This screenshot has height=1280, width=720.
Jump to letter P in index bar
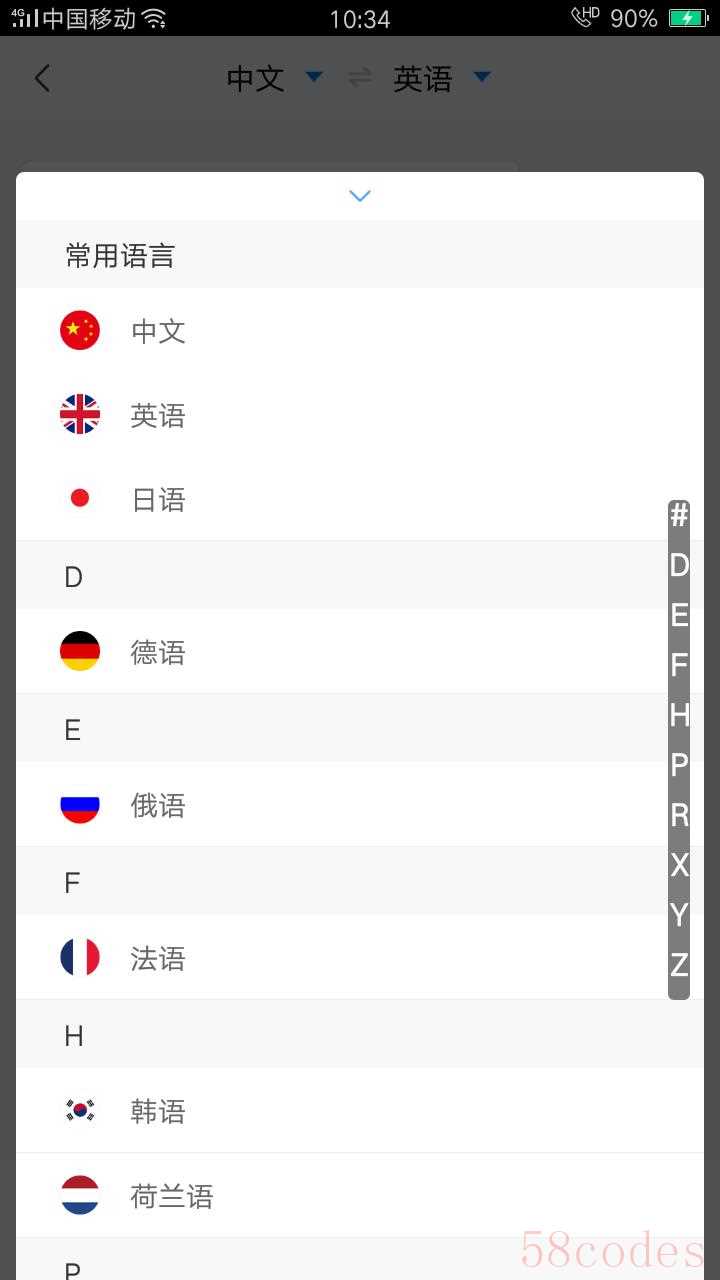(x=679, y=765)
